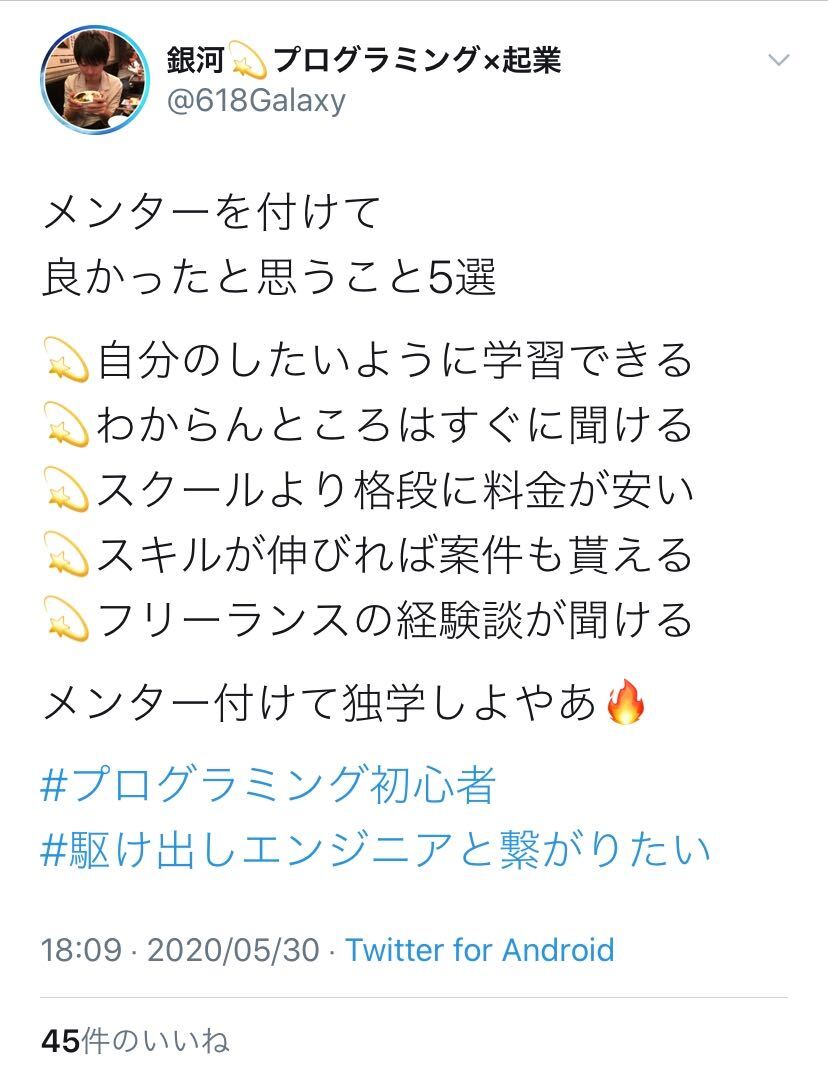828x1069 pixels.
Task: Open the Twitter for Android source link
Action: pyautogui.click(x=479, y=949)
